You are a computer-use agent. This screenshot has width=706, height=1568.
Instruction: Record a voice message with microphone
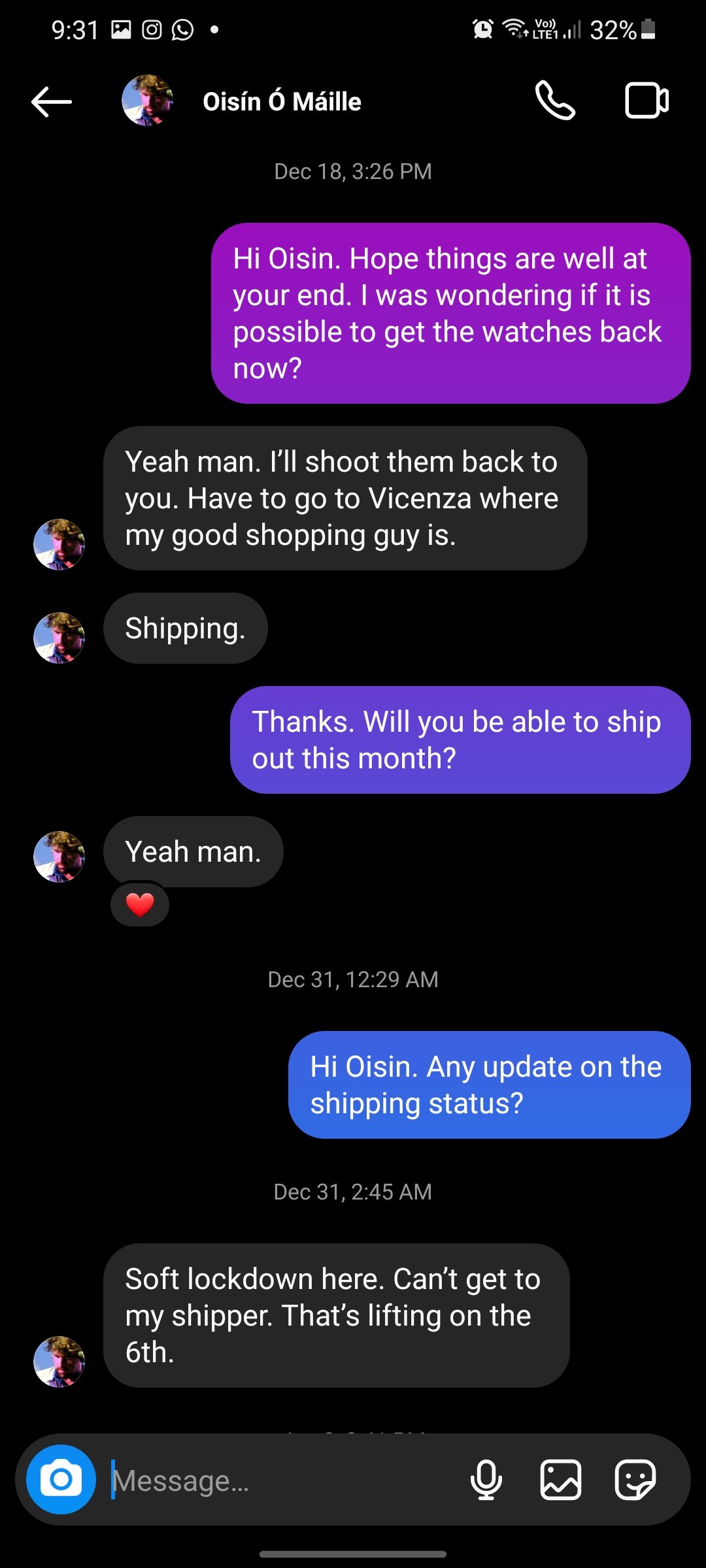(486, 1479)
